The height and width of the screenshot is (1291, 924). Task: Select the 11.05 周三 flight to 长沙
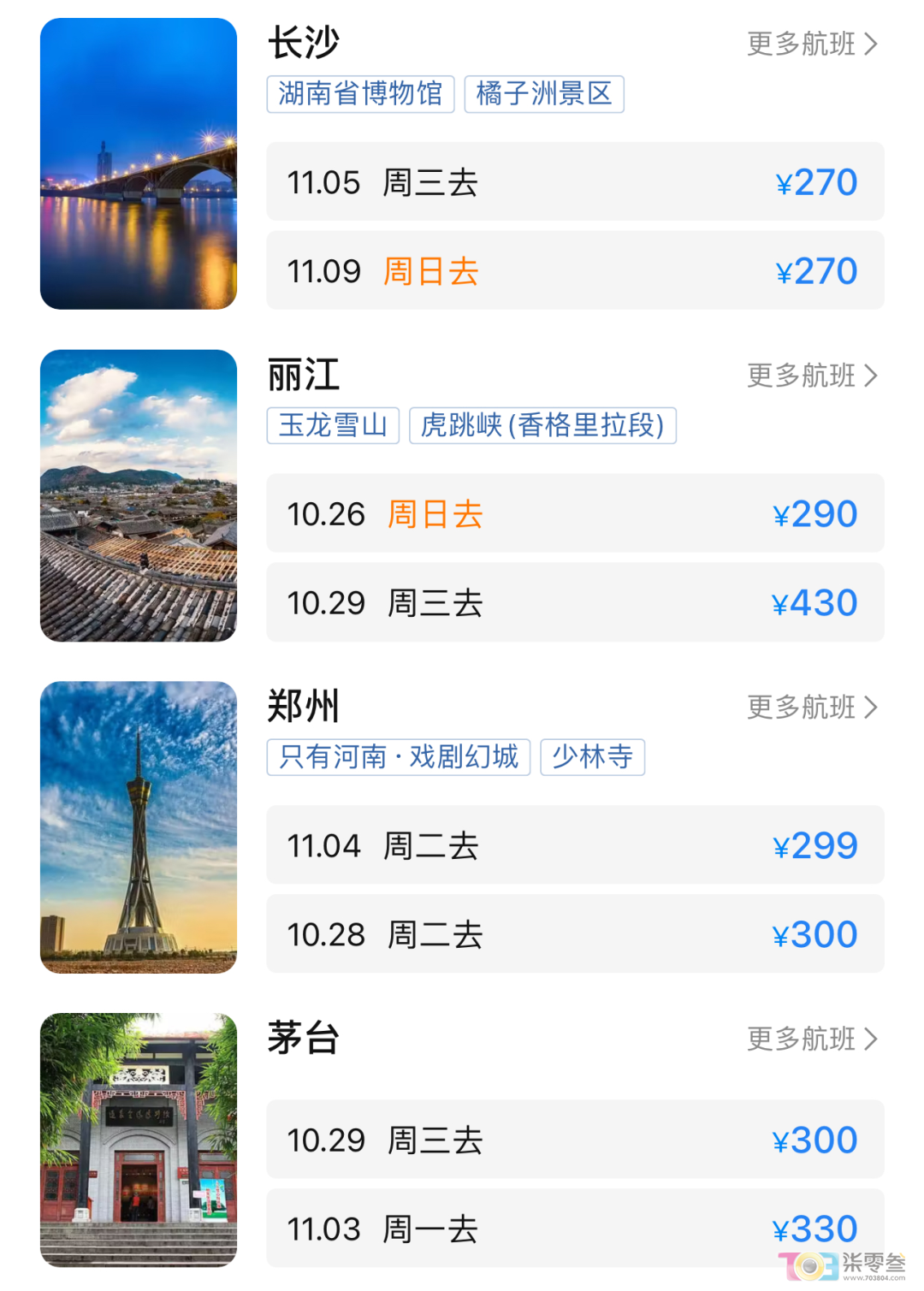575,182
